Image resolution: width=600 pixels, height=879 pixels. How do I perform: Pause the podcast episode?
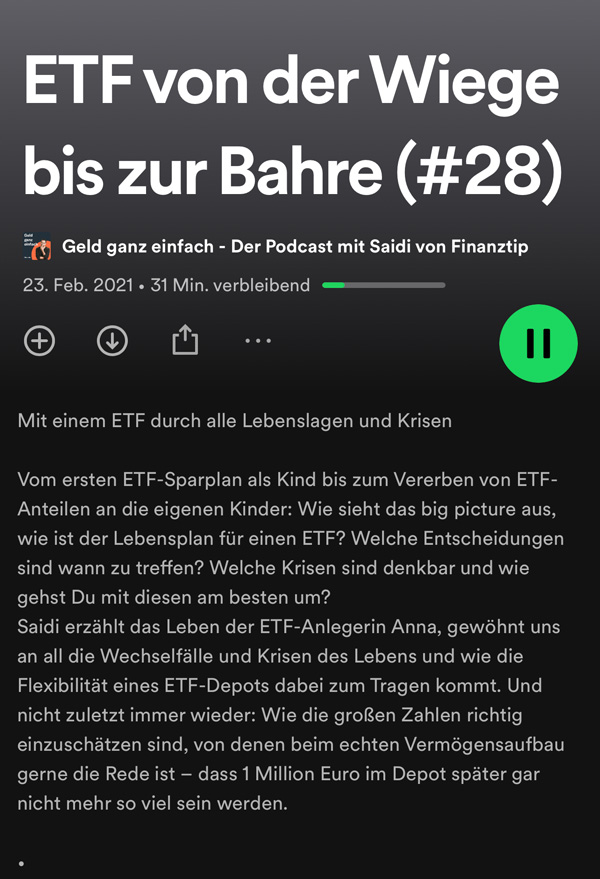point(538,343)
